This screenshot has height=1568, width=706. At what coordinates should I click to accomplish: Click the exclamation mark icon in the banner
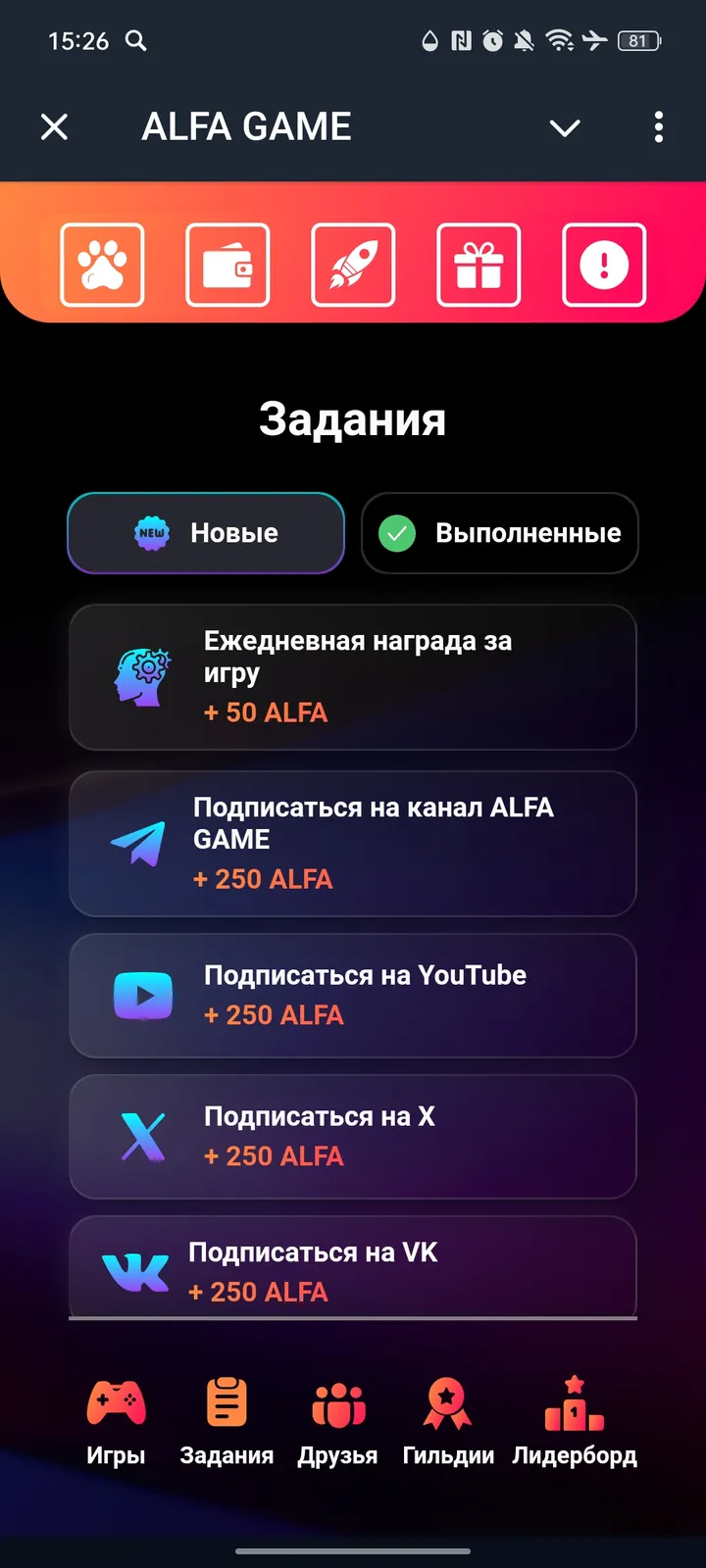tap(604, 265)
